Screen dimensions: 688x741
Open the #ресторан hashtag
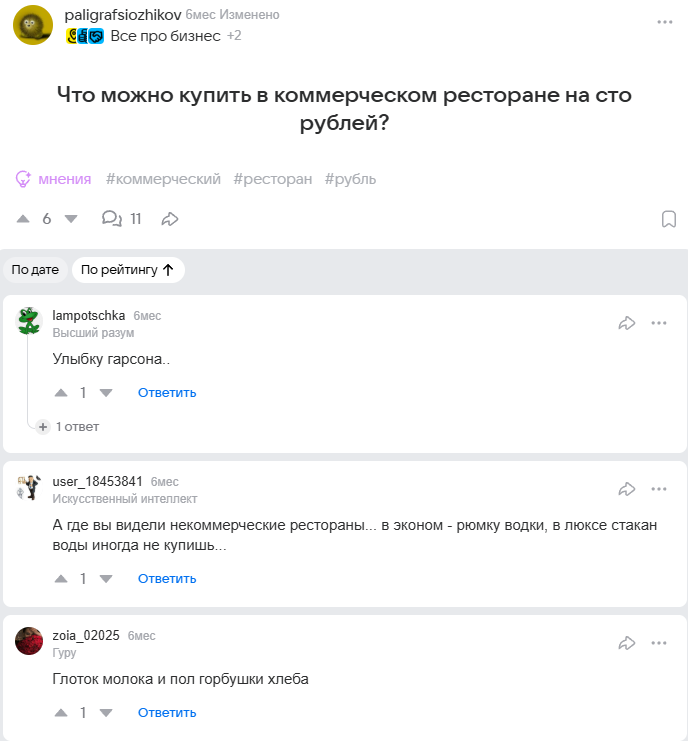pos(272,179)
